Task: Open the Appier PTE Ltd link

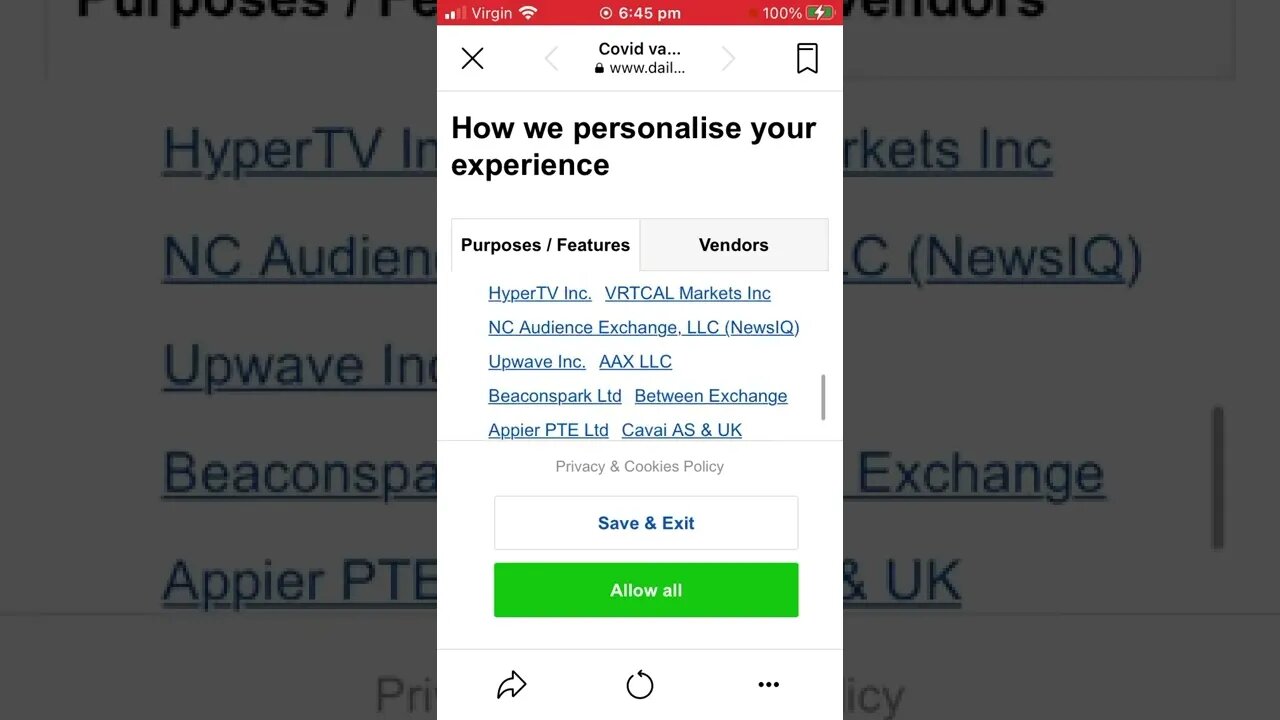Action: tap(548, 430)
